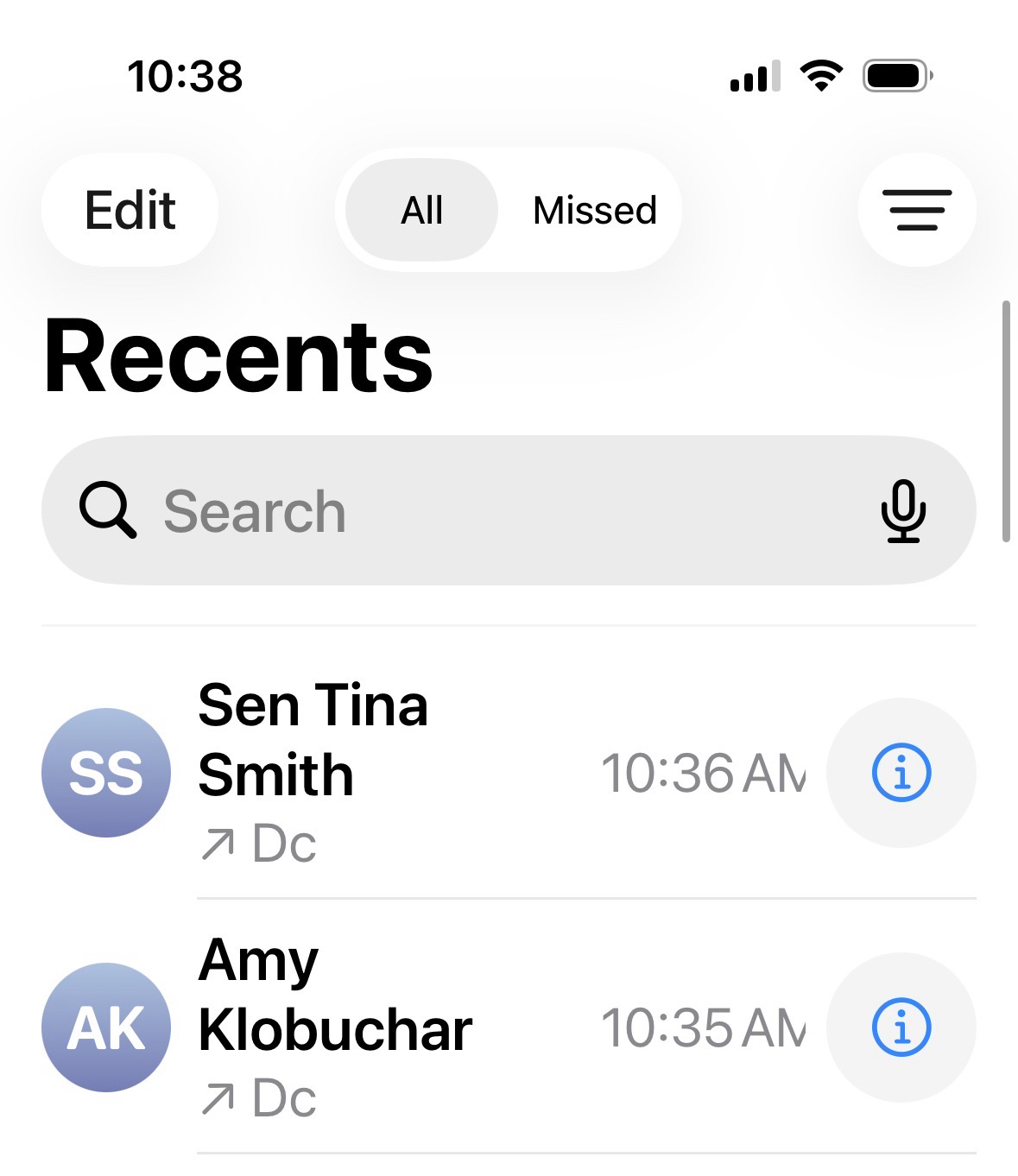Open the filter menu icon

(x=916, y=210)
